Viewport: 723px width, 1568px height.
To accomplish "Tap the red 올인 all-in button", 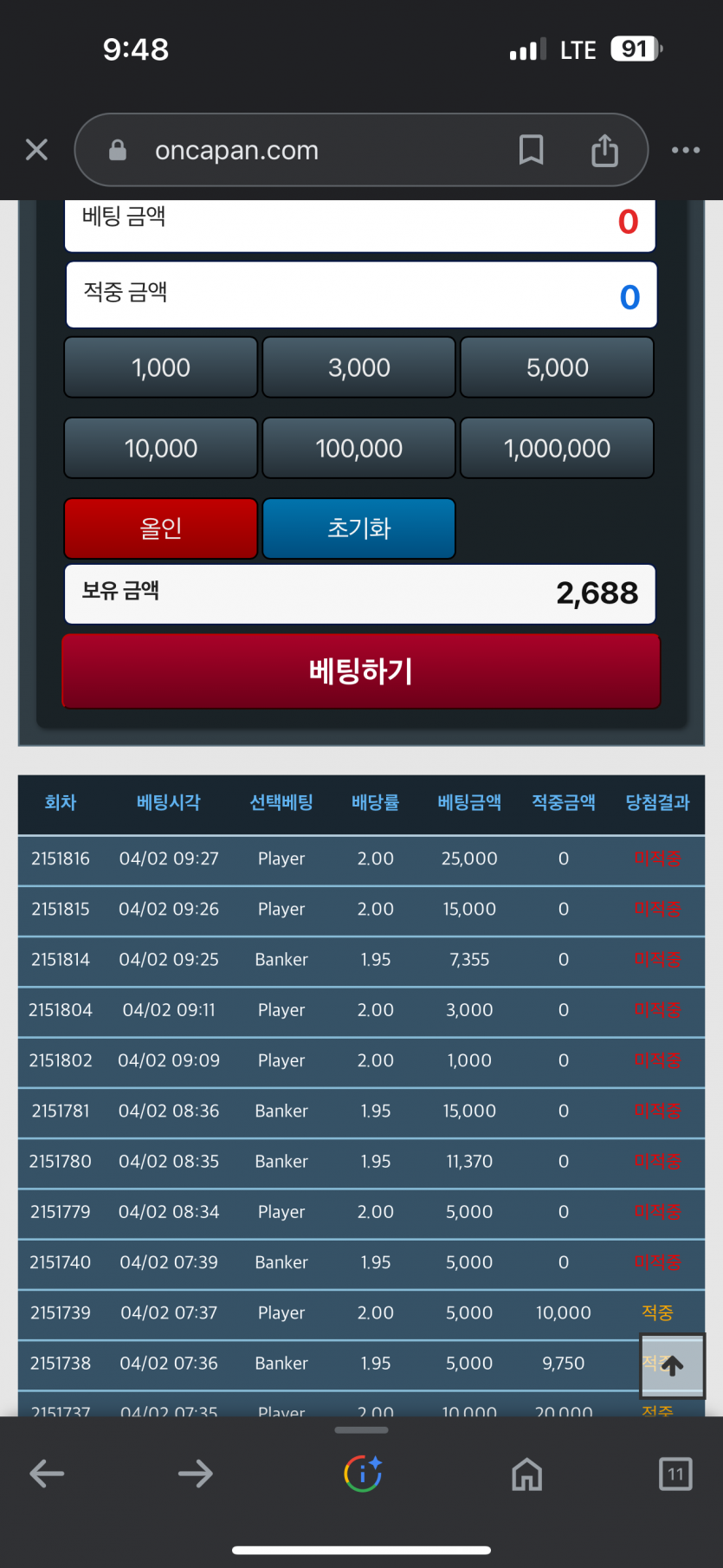I will [161, 528].
